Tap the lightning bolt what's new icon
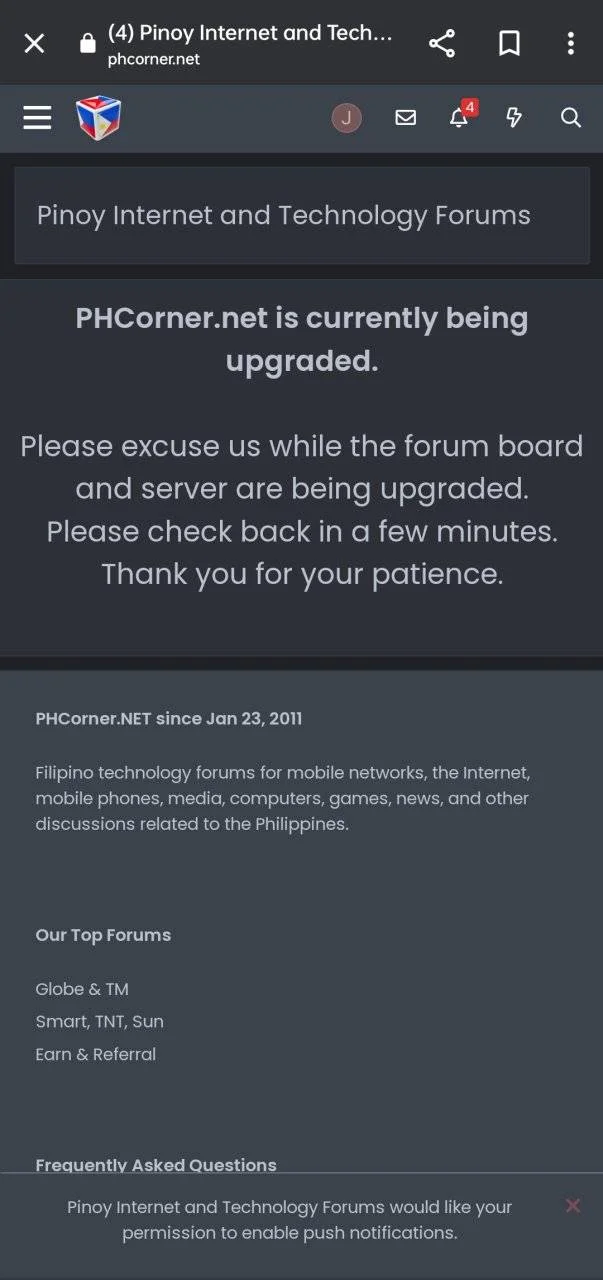This screenshot has height=1280, width=603. (514, 118)
